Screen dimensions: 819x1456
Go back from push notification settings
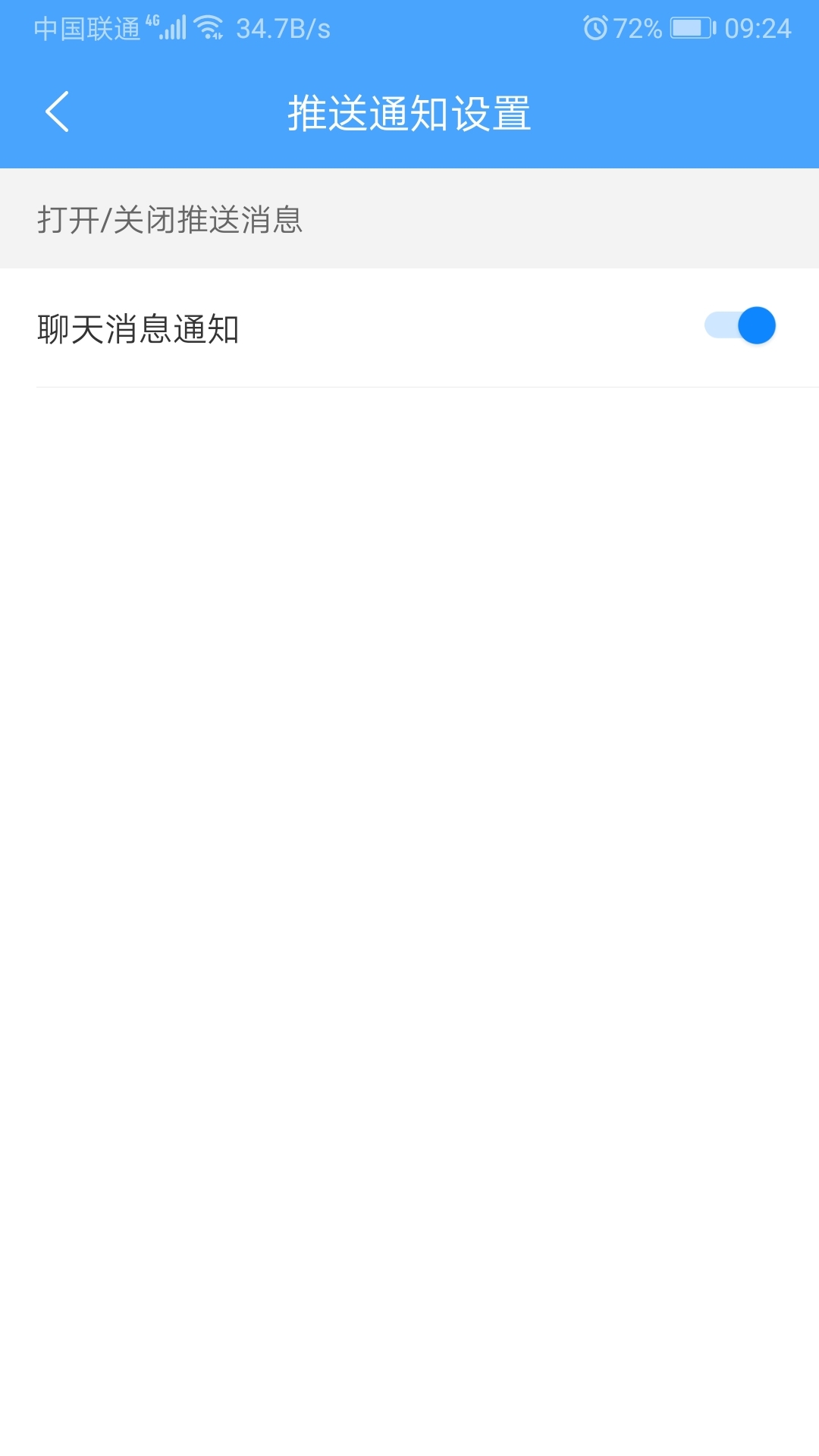(58, 112)
